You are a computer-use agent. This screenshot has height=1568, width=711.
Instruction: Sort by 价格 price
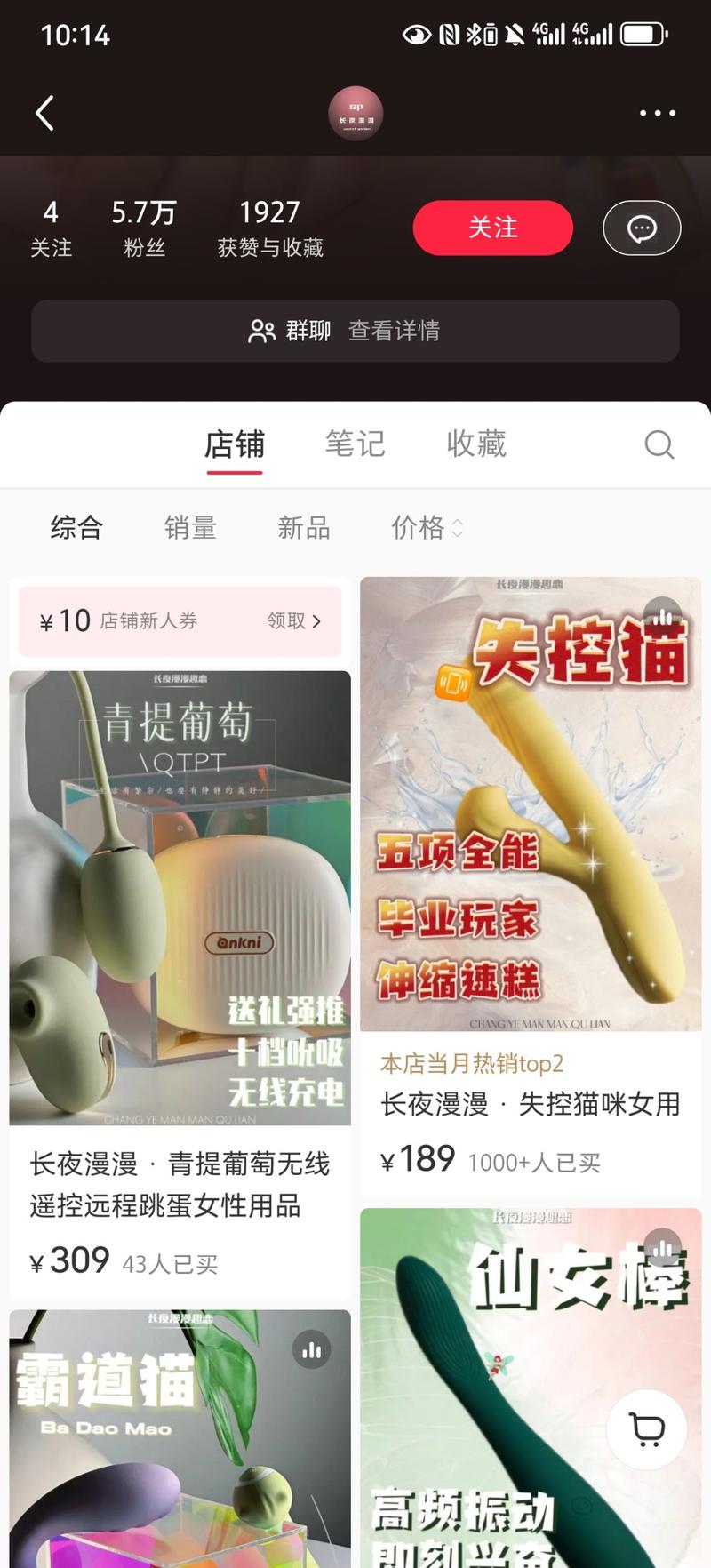click(x=427, y=528)
